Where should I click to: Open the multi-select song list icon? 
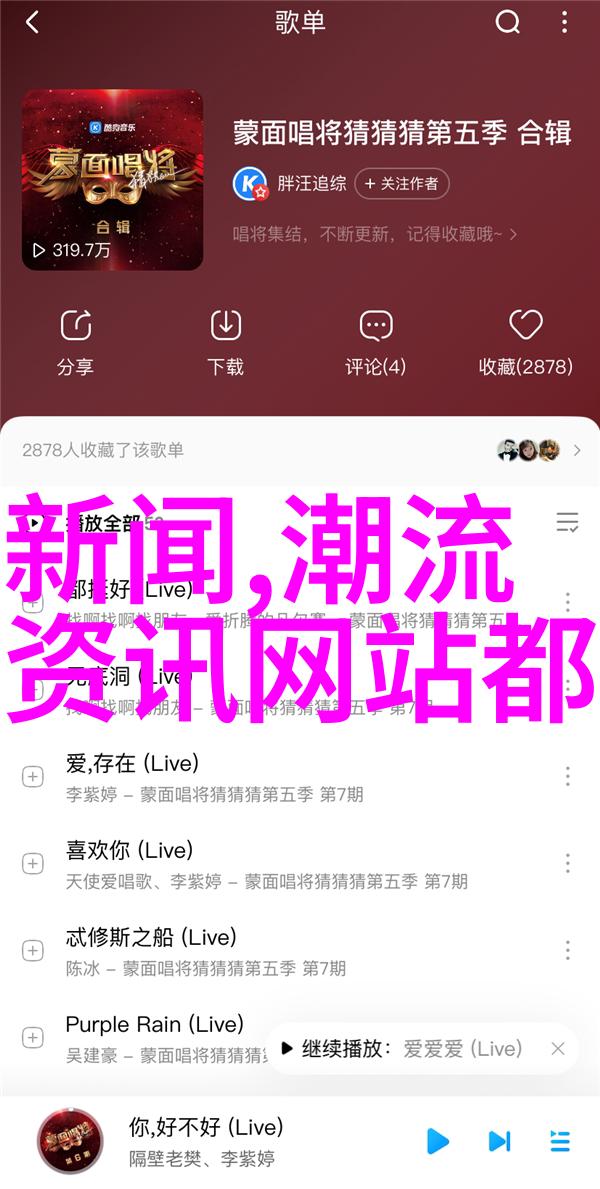[567, 522]
